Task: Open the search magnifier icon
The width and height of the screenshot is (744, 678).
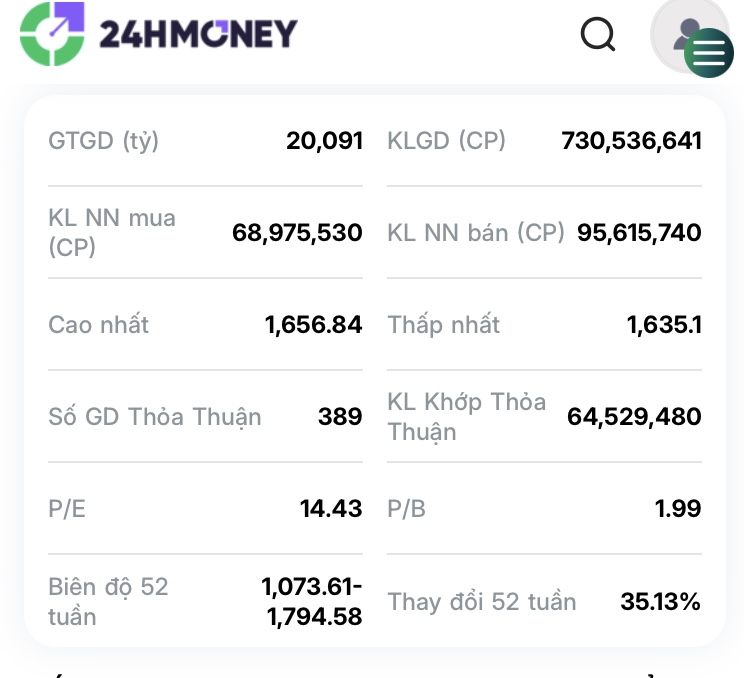Action: tap(598, 35)
